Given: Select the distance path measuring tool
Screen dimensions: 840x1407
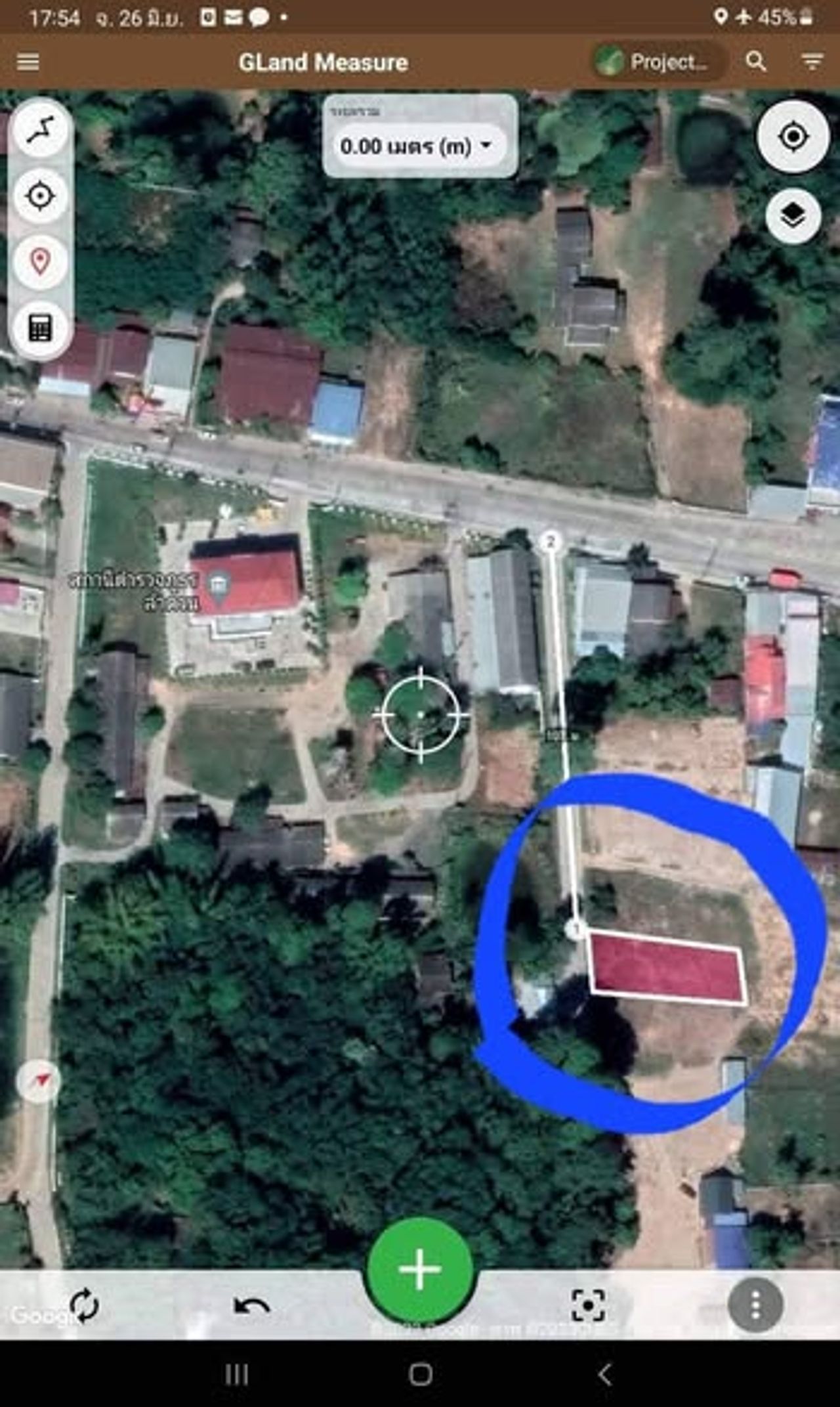Looking at the screenshot, I should [x=40, y=129].
